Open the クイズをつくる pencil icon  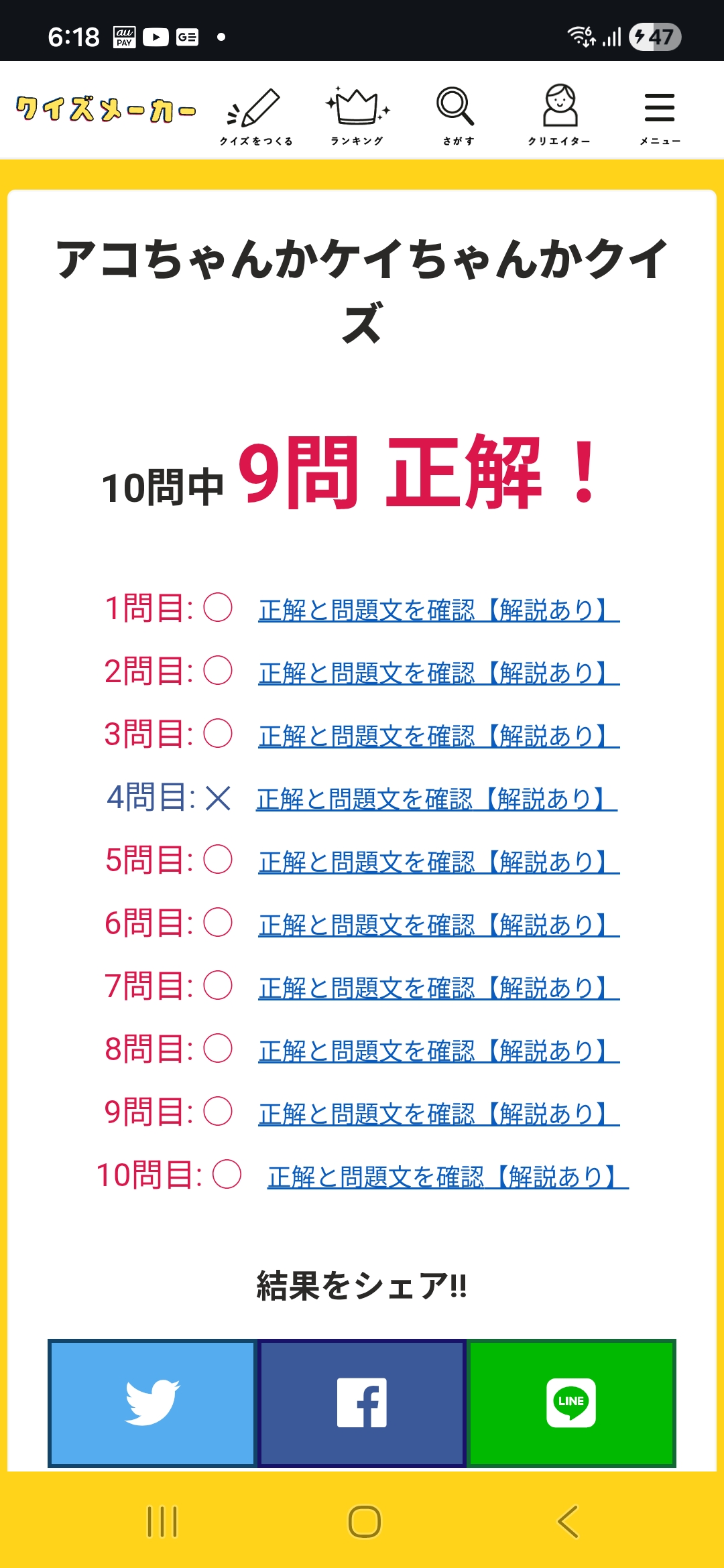[255, 115]
